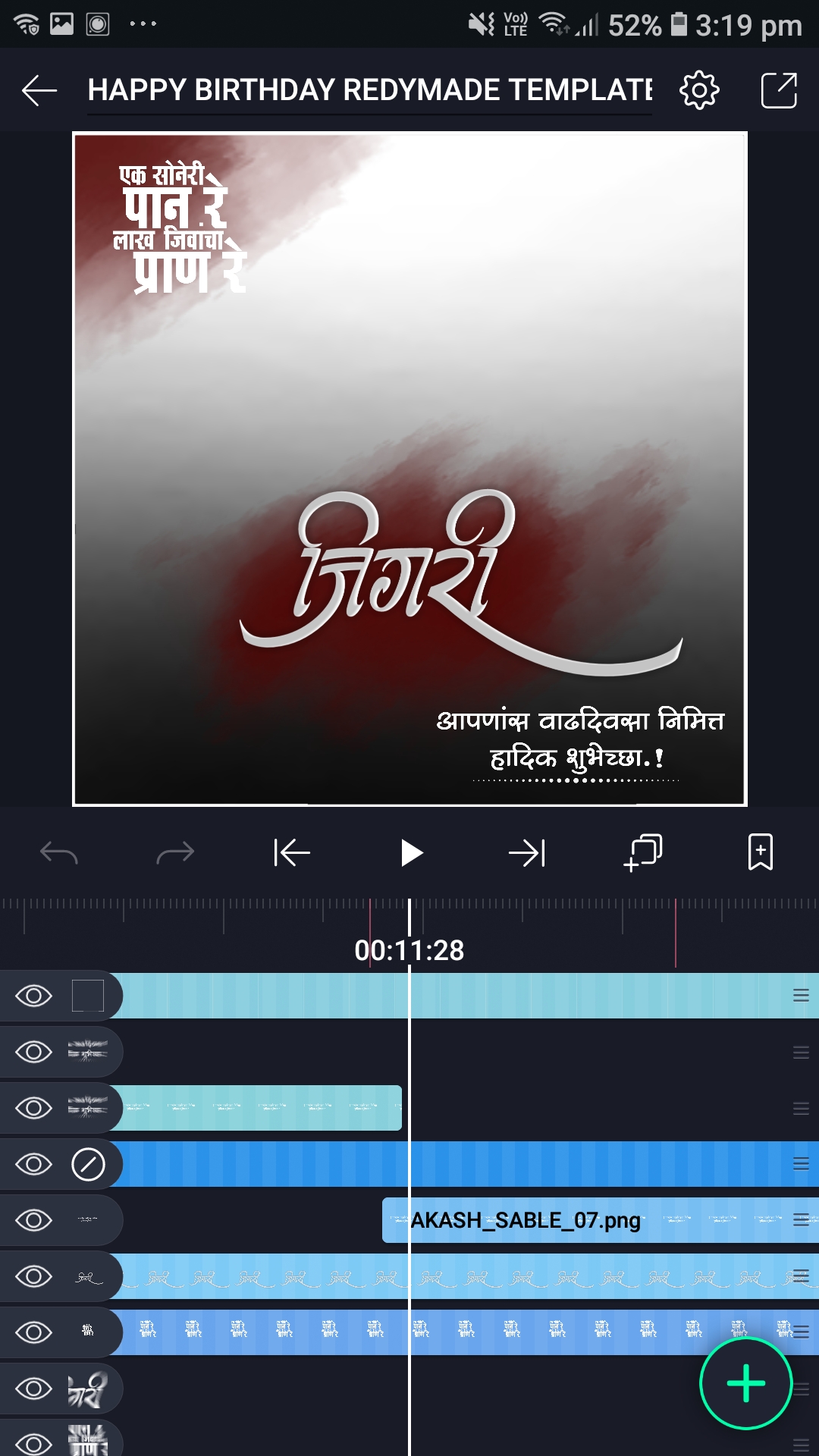Tap reorder handle of the top layer

click(x=801, y=996)
